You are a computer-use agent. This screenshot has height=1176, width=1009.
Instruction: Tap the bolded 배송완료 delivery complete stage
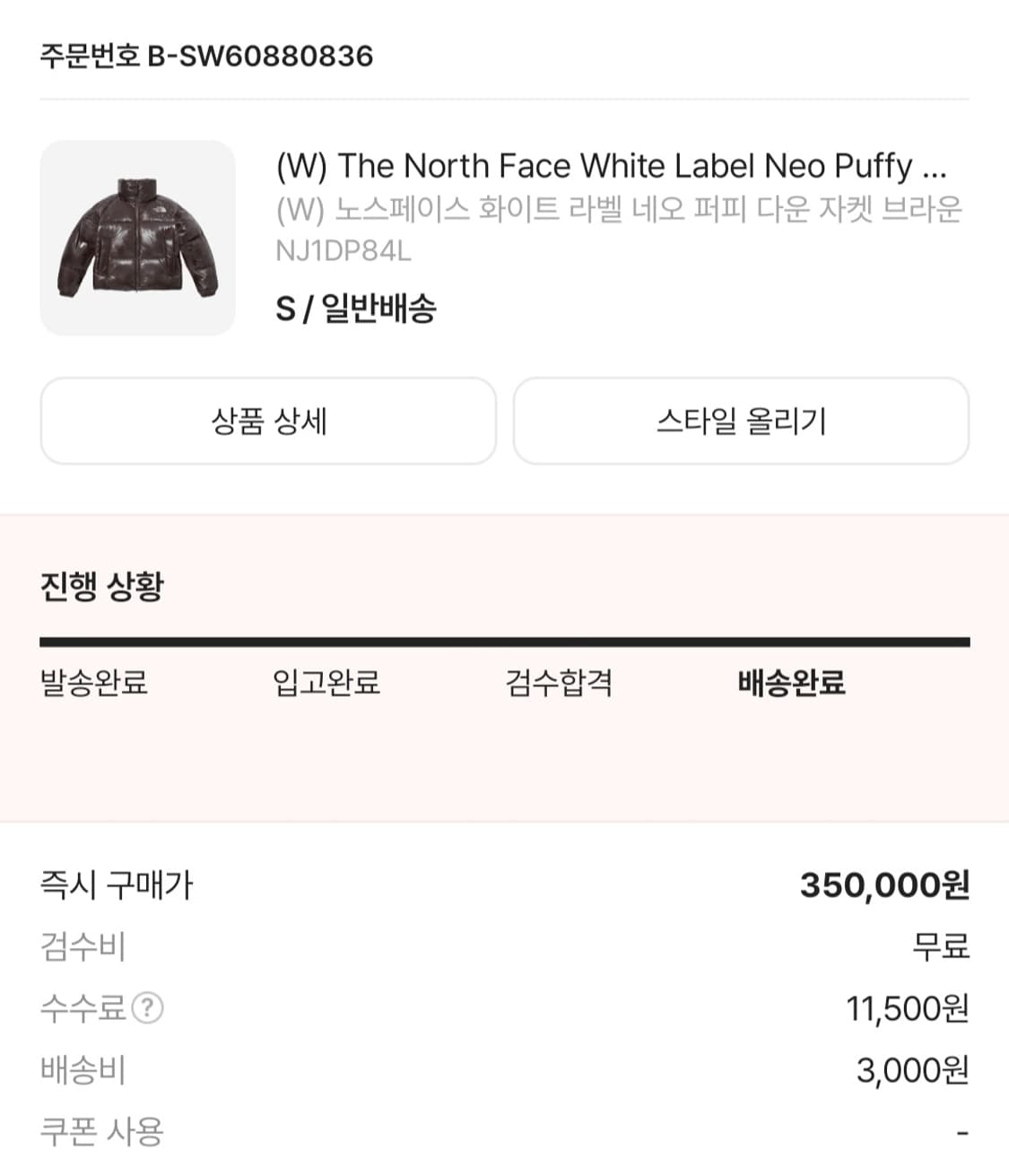point(788,684)
